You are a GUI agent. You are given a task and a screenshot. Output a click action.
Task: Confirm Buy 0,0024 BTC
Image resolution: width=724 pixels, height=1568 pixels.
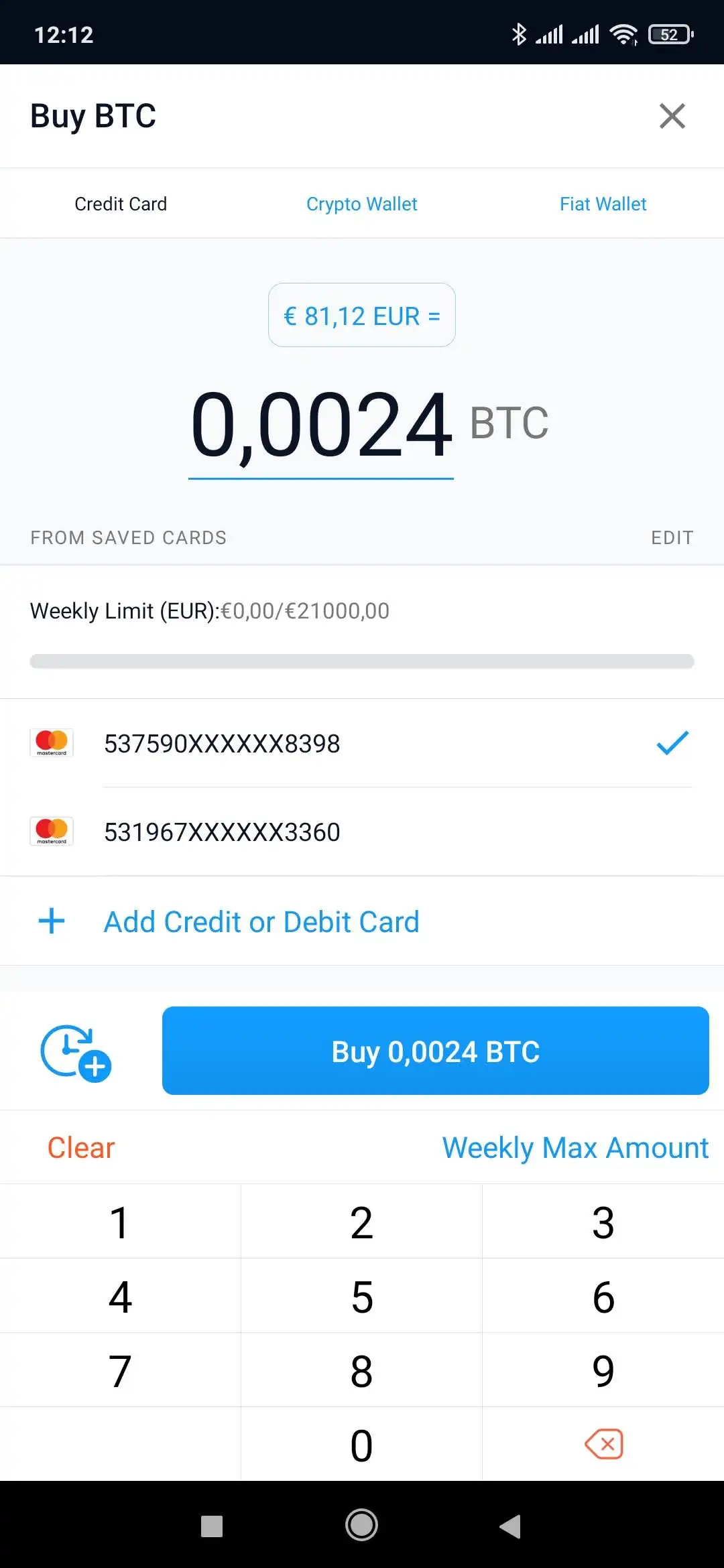pyautogui.click(x=436, y=1051)
